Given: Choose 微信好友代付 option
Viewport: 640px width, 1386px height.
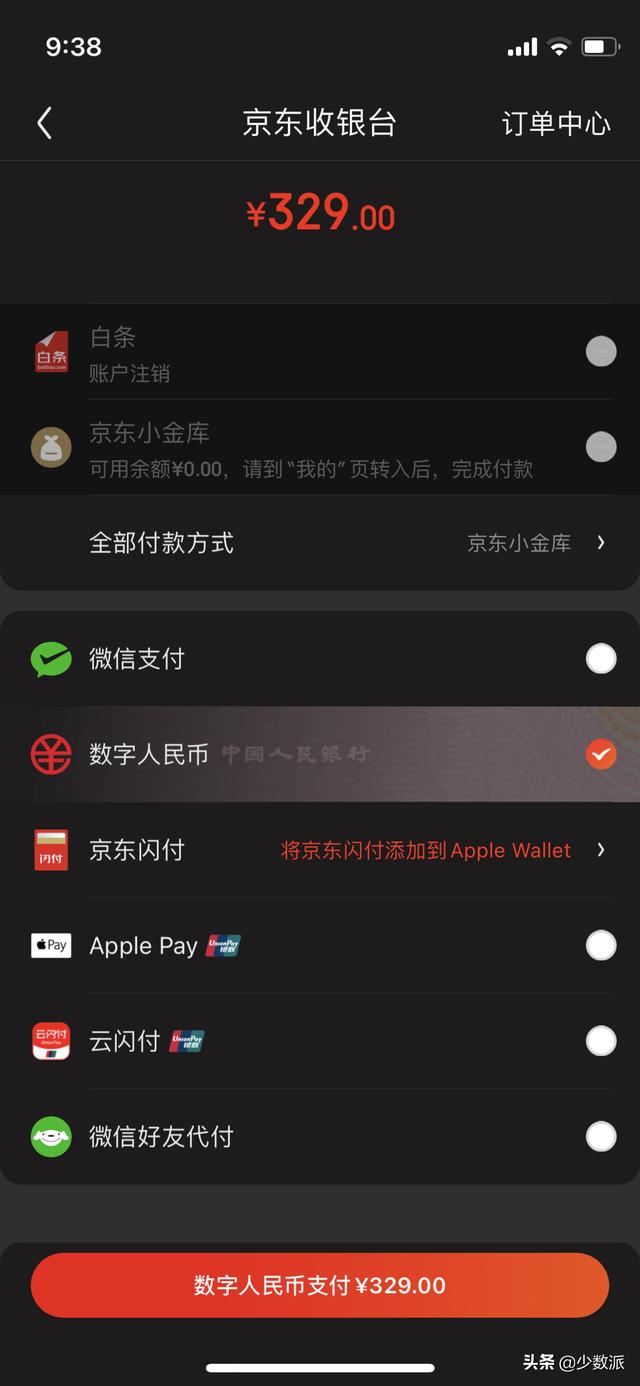Looking at the screenshot, I should pyautogui.click(x=600, y=1136).
